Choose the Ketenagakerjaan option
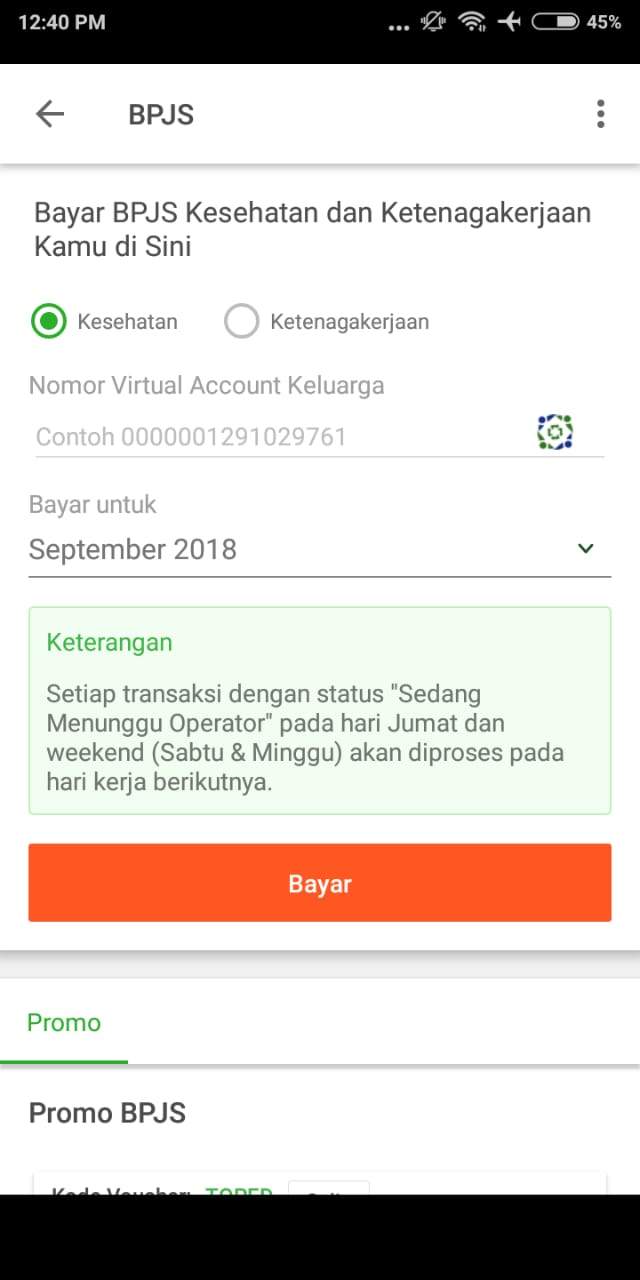 click(x=241, y=322)
